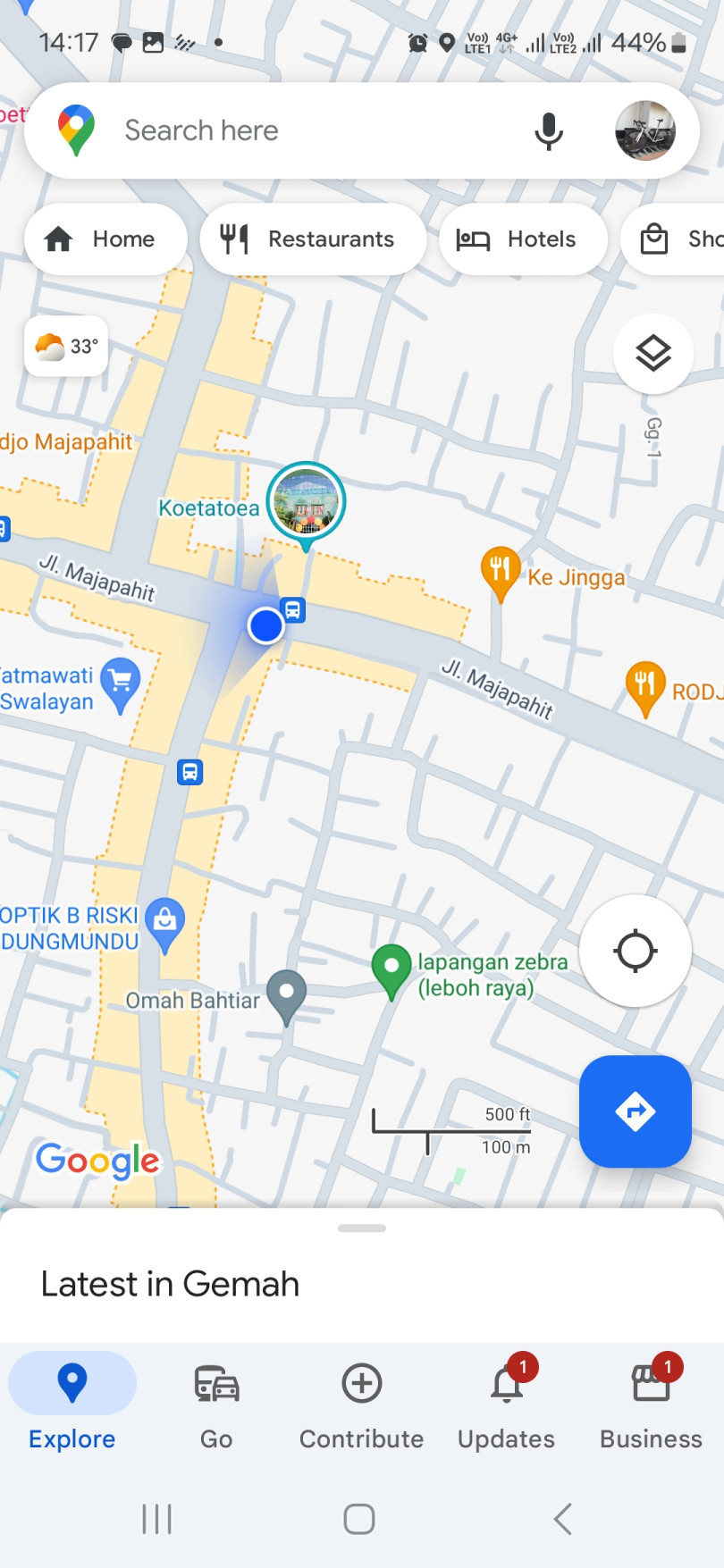Show Hotels on the map
Viewport: 724px width, 1568px height.
tap(523, 239)
